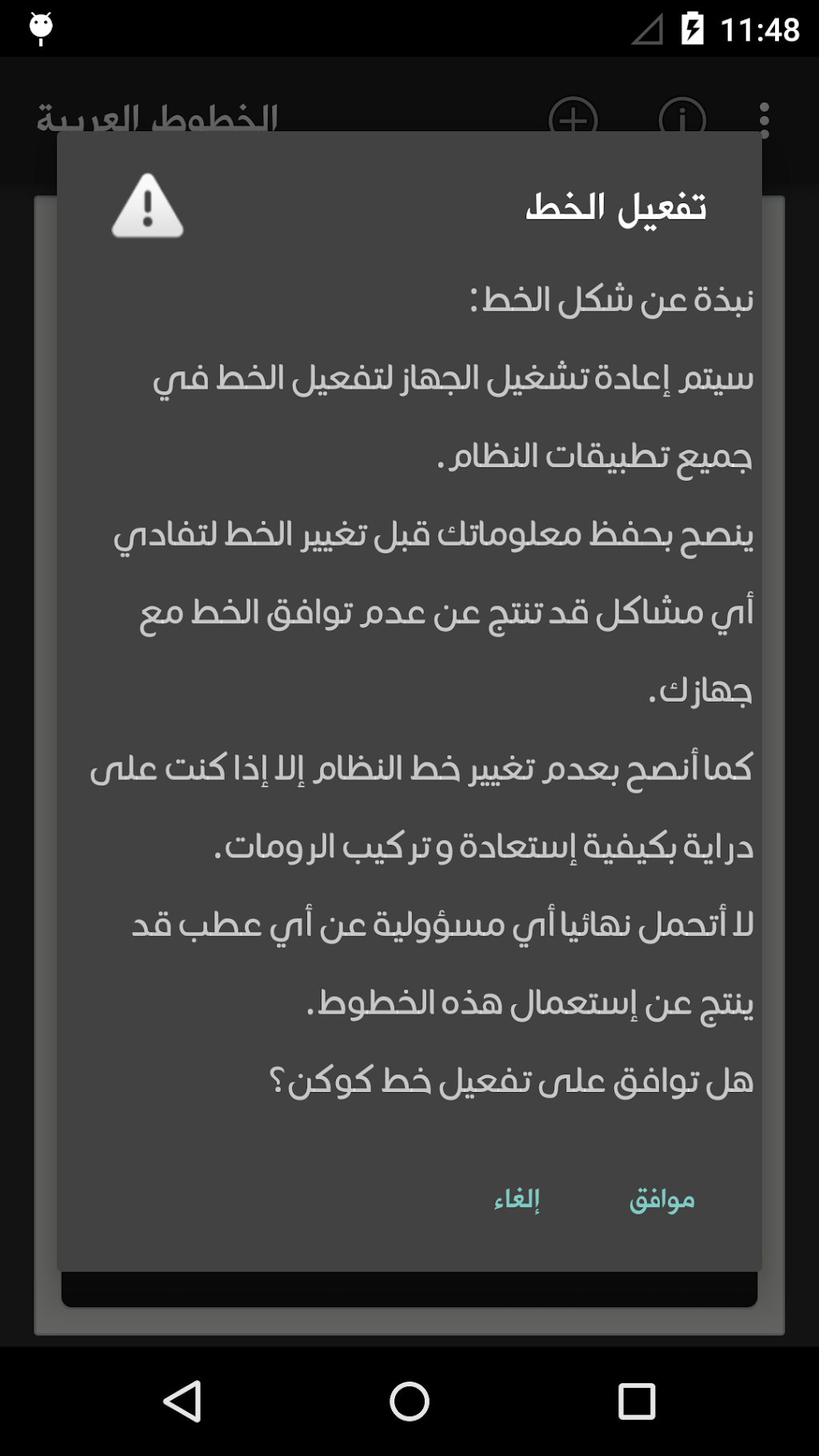Viewport: 819px width, 1456px height.
Task: Cancel the dialog with إلغاء
Action: [x=517, y=1199]
